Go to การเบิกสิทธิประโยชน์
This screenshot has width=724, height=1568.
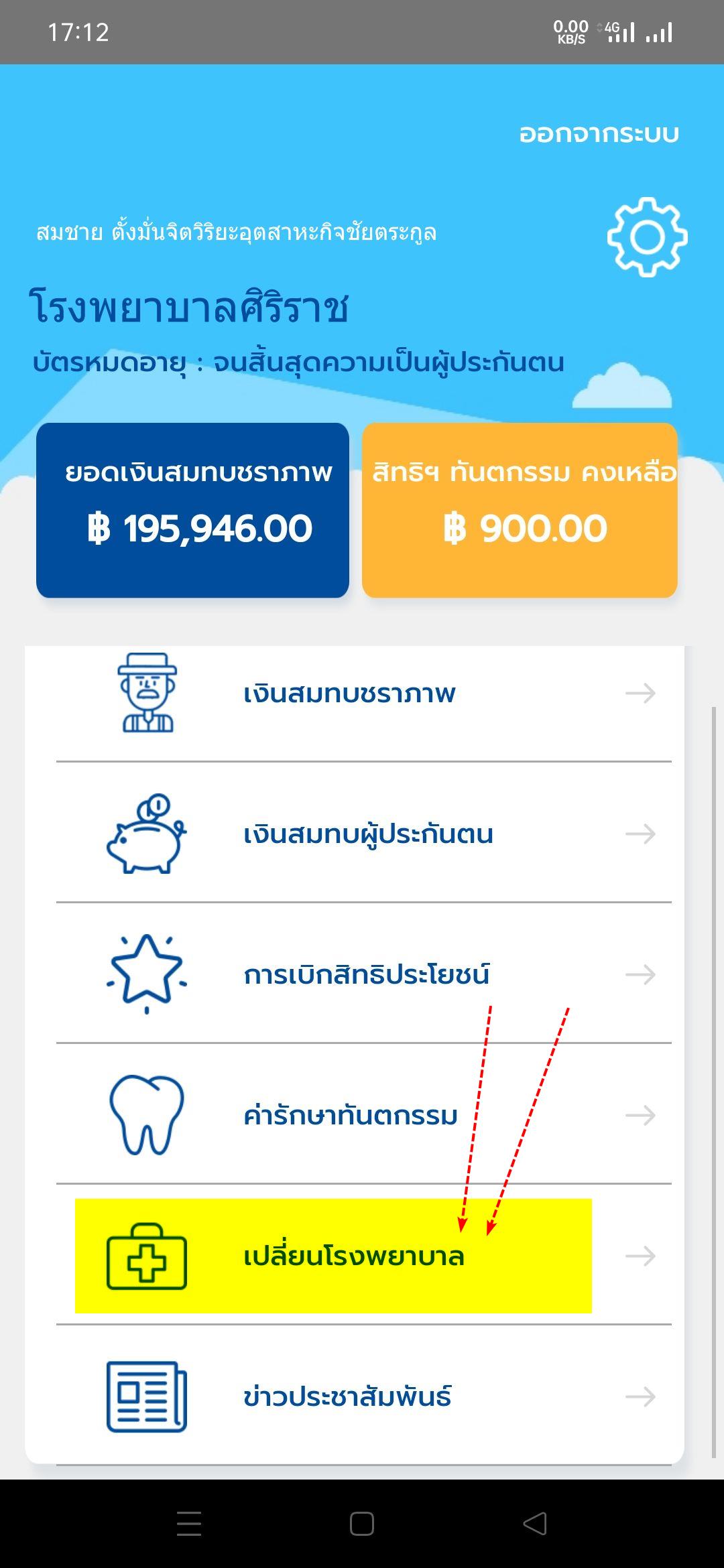(363, 975)
